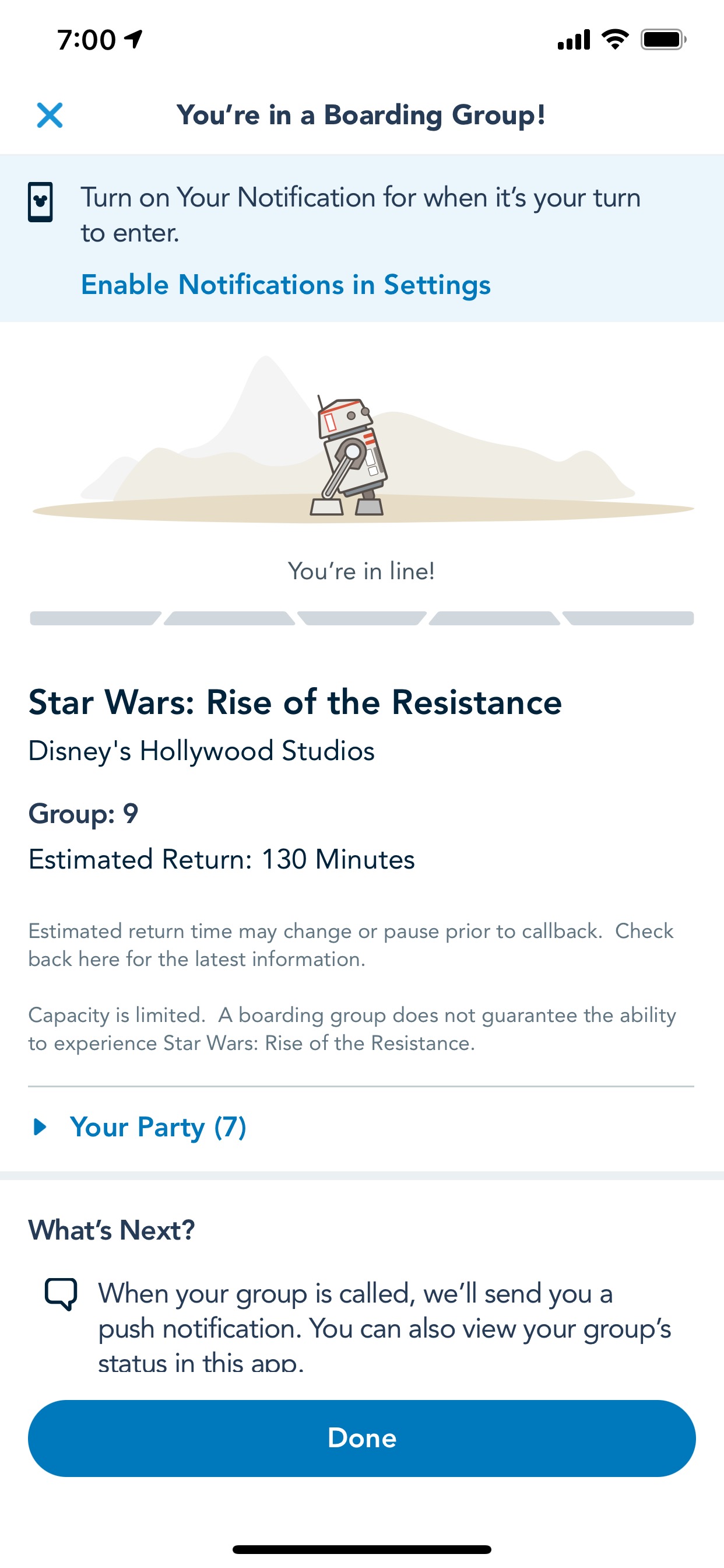Open Enable Notifications in Settings link
This screenshot has width=724, height=1568.
285,285
